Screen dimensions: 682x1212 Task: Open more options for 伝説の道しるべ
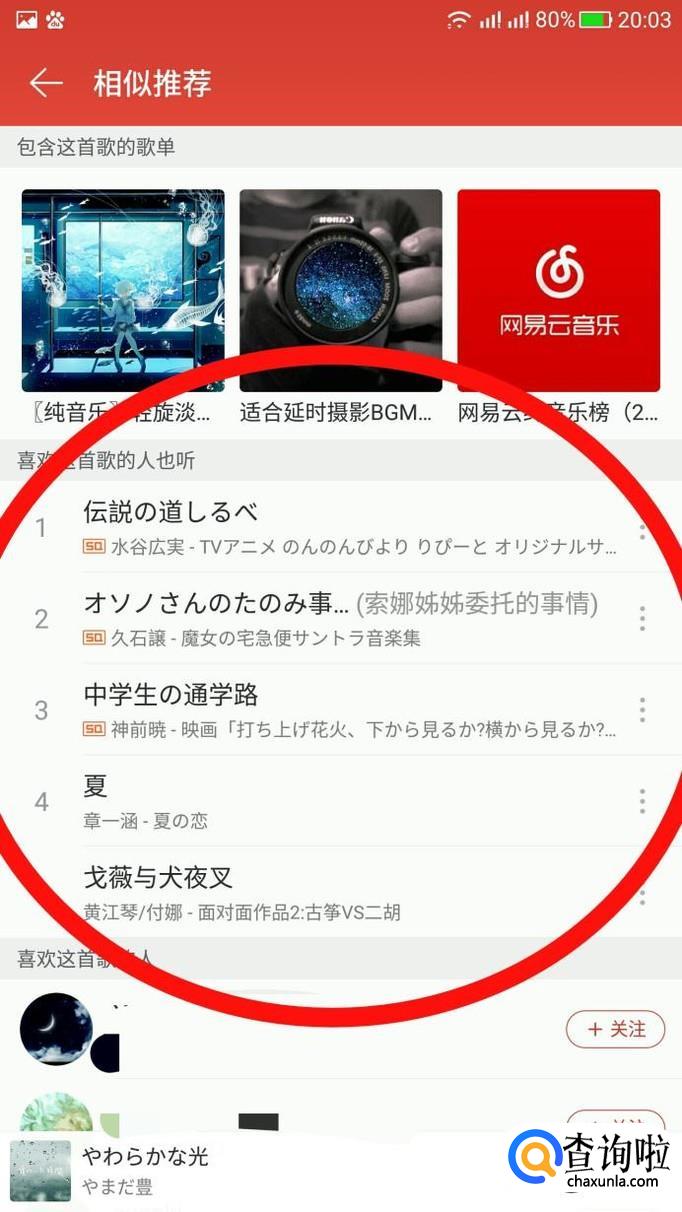pos(642,529)
